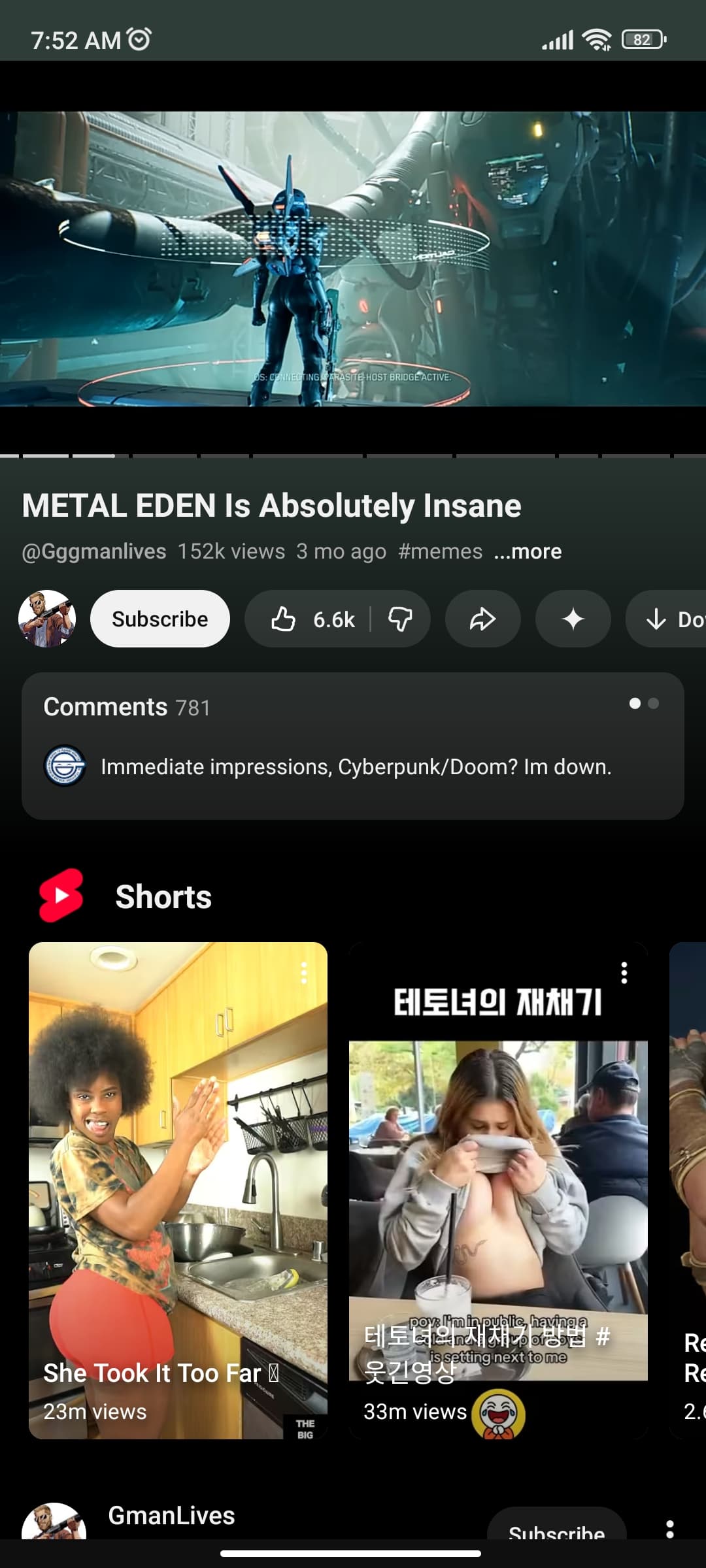Open the #memes hashtag
Viewport: 706px width, 1568px height.
(440, 551)
